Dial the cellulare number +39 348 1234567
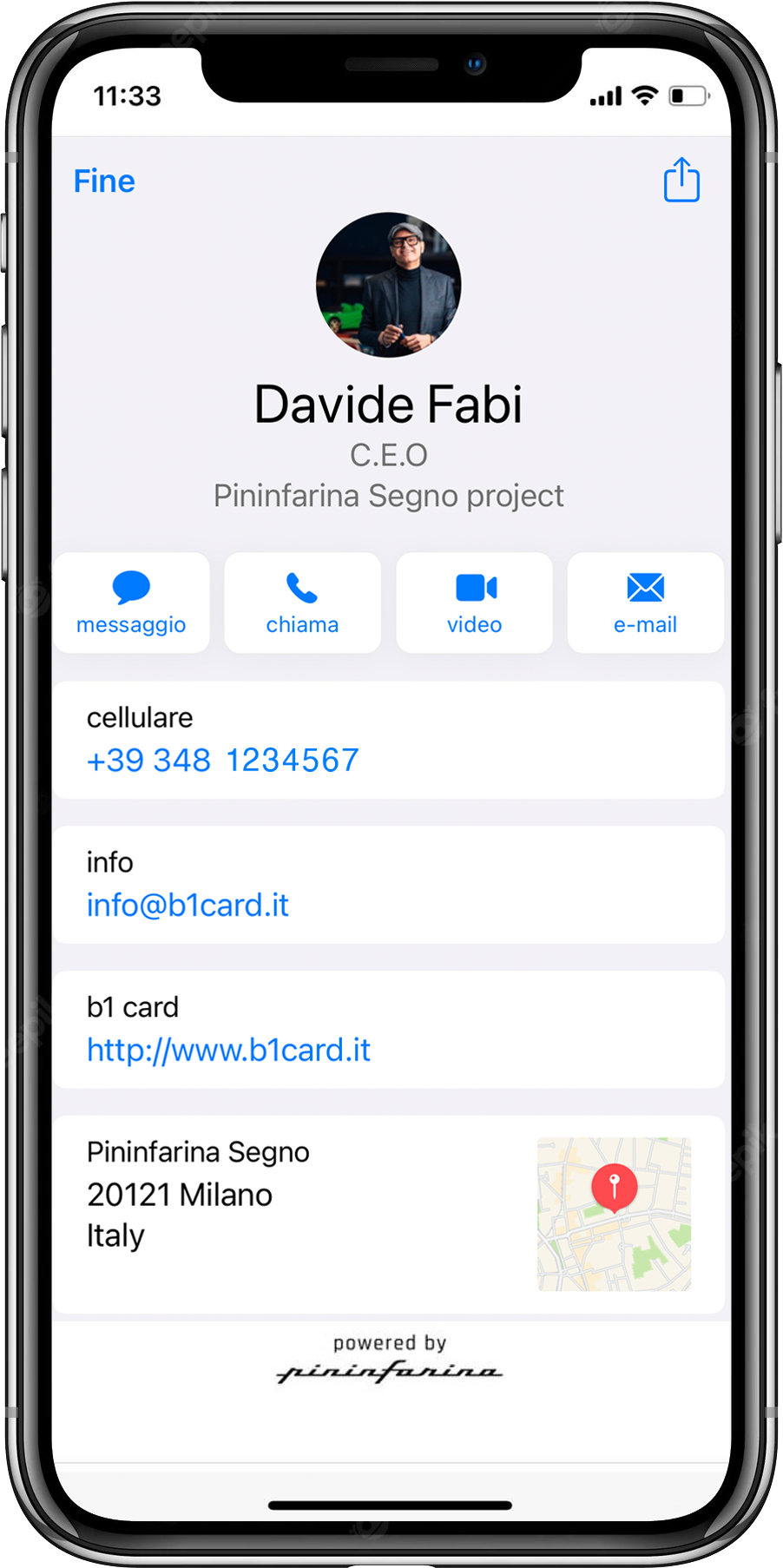 223,761
